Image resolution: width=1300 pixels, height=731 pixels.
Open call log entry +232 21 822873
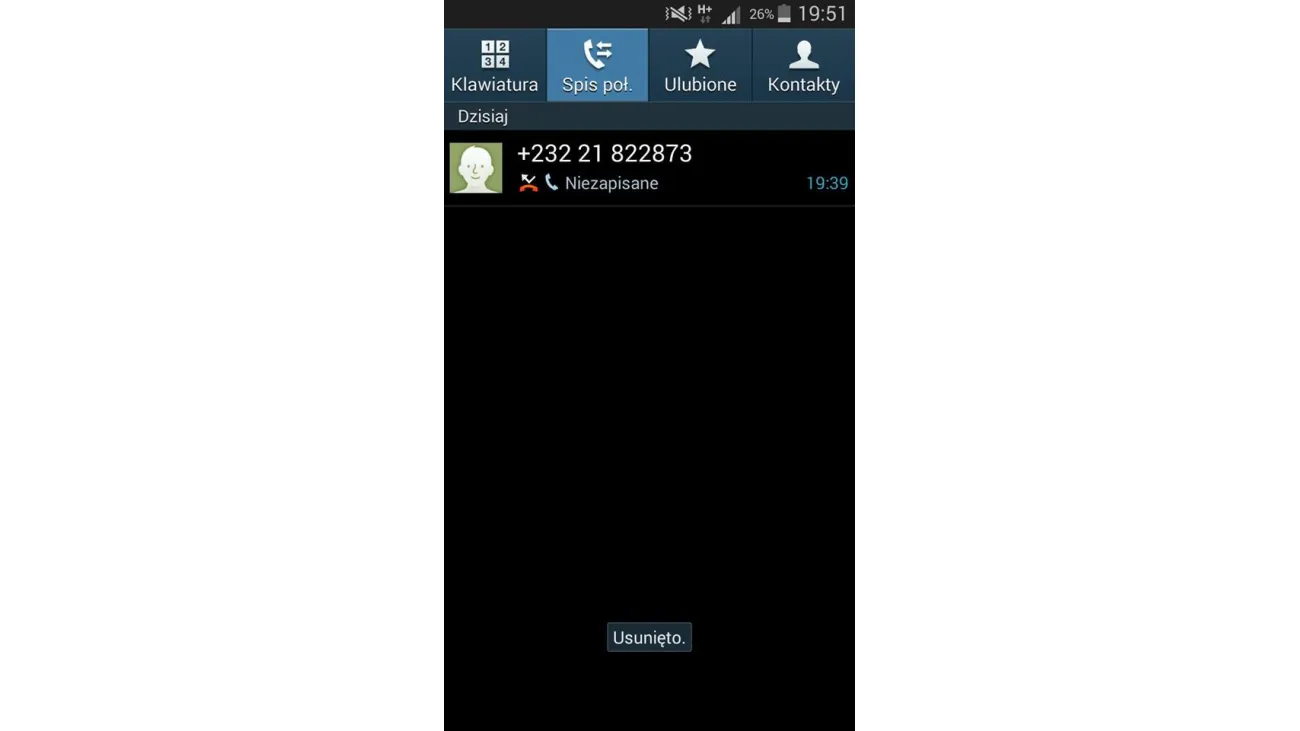660,167
